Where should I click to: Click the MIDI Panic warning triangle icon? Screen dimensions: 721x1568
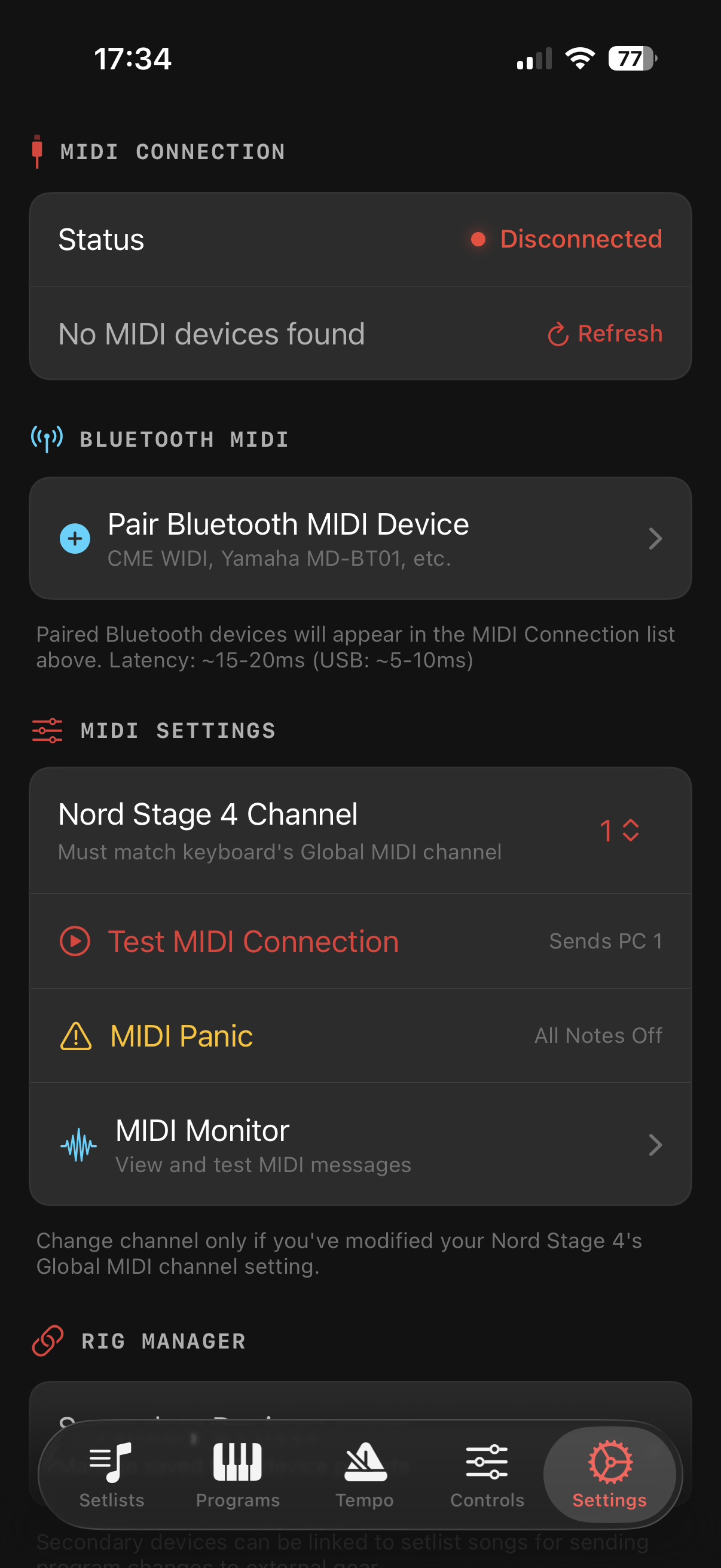[x=77, y=1035]
